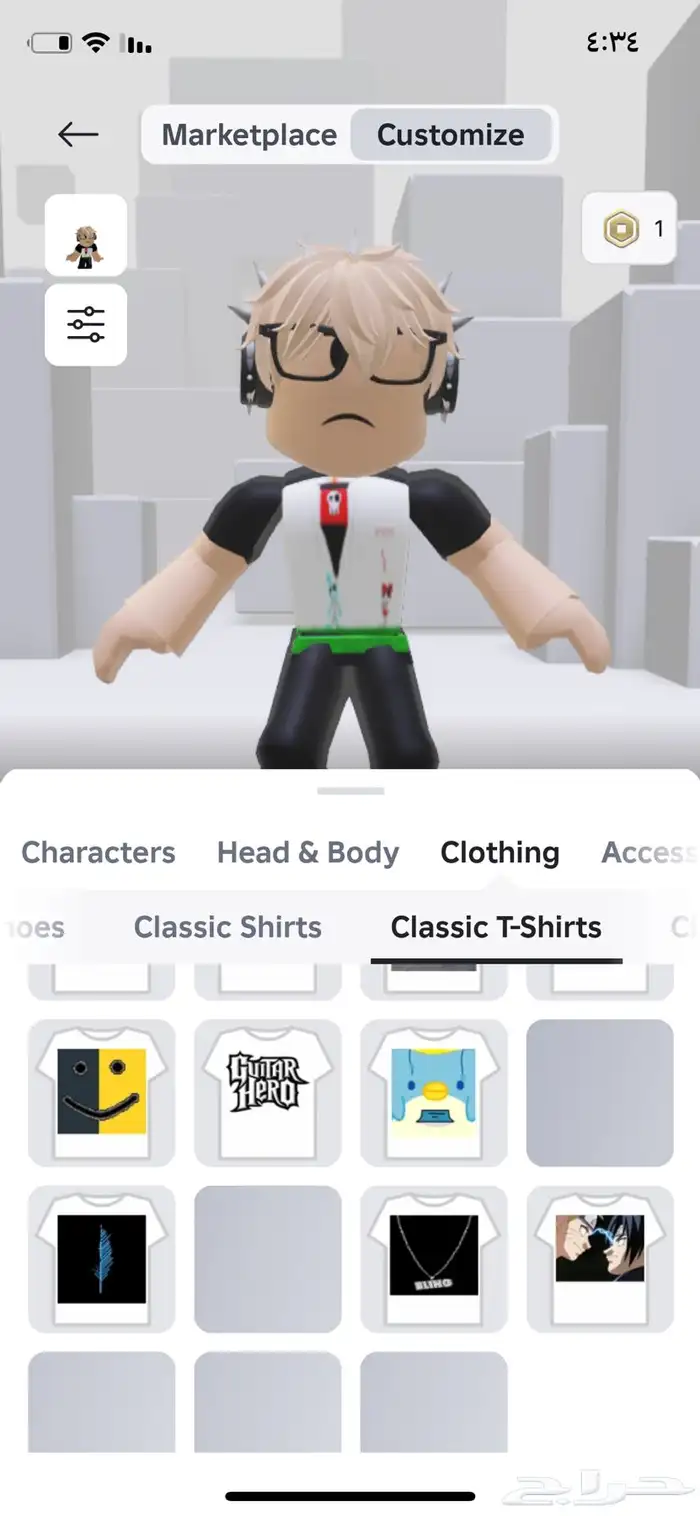The height and width of the screenshot is (1516, 700).
Task: Select the Customize tab
Action: point(450,135)
